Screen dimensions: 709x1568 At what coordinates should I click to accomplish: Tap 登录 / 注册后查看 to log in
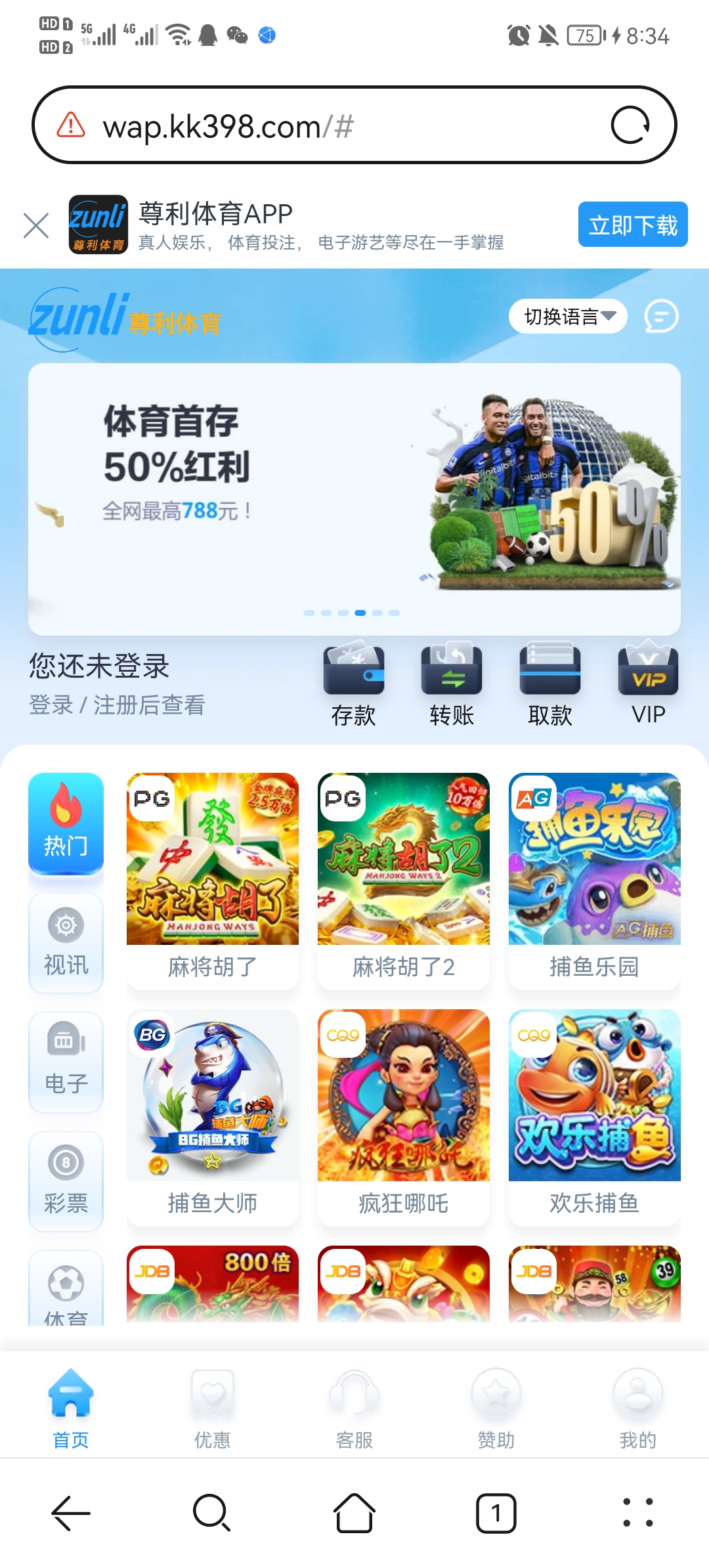pyautogui.click(x=117, y=705)
